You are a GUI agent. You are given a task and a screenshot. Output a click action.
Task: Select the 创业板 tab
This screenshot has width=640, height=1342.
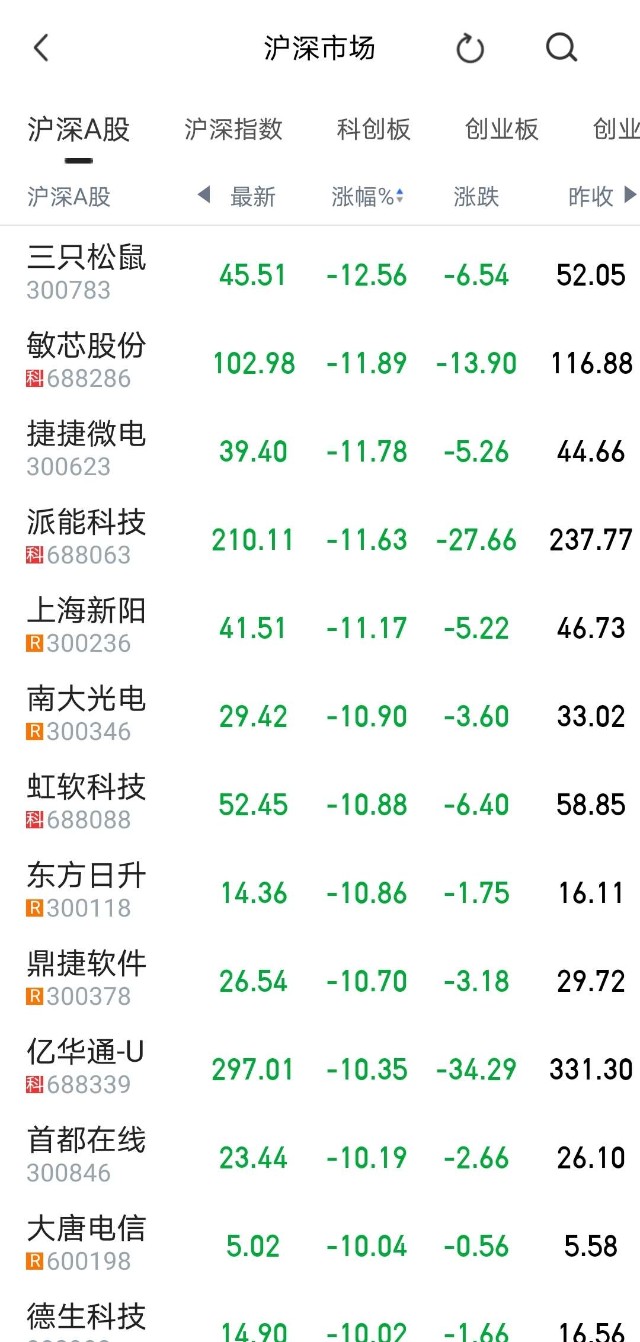click(x=502, y=129)
